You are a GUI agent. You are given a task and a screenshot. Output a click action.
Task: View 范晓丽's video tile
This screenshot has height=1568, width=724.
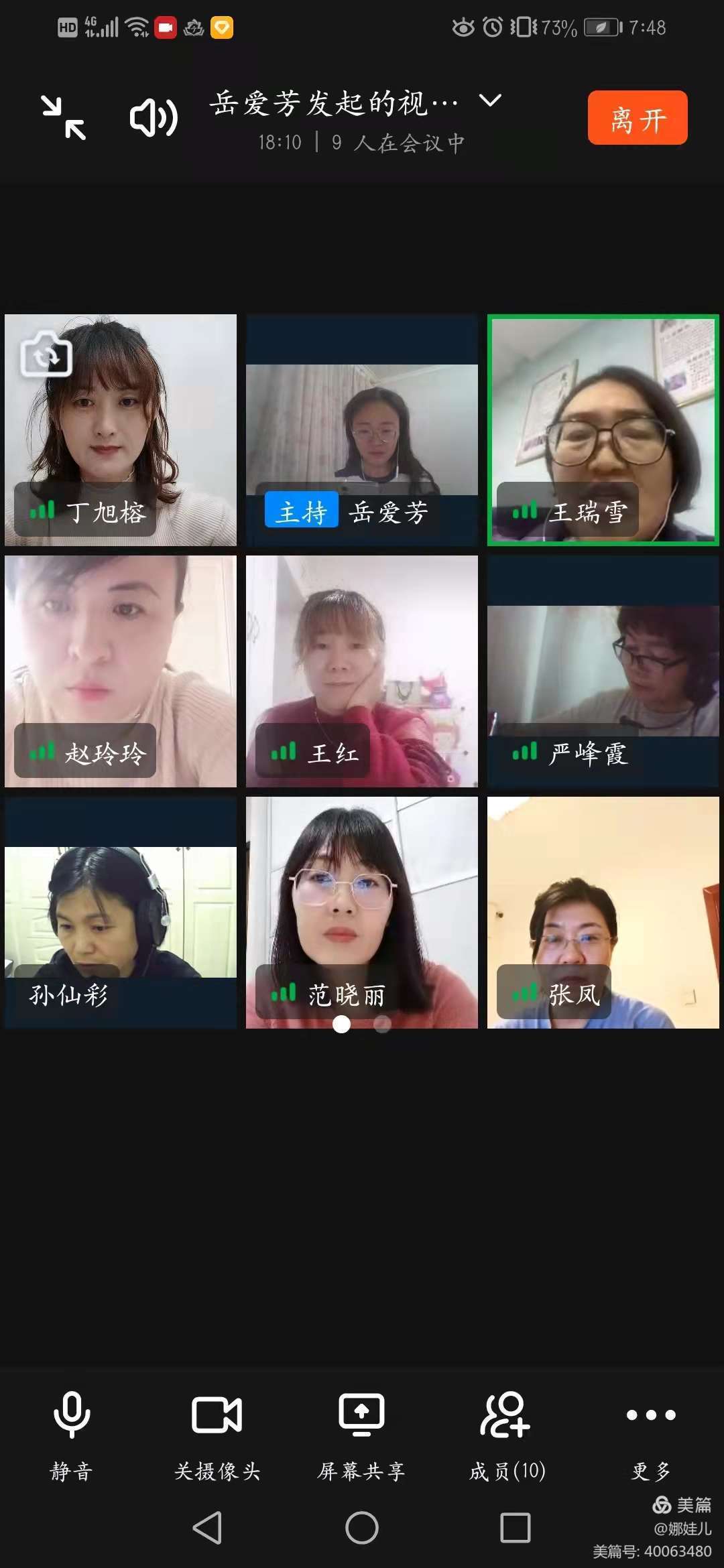pyautogui.click(x=361, y=912)
